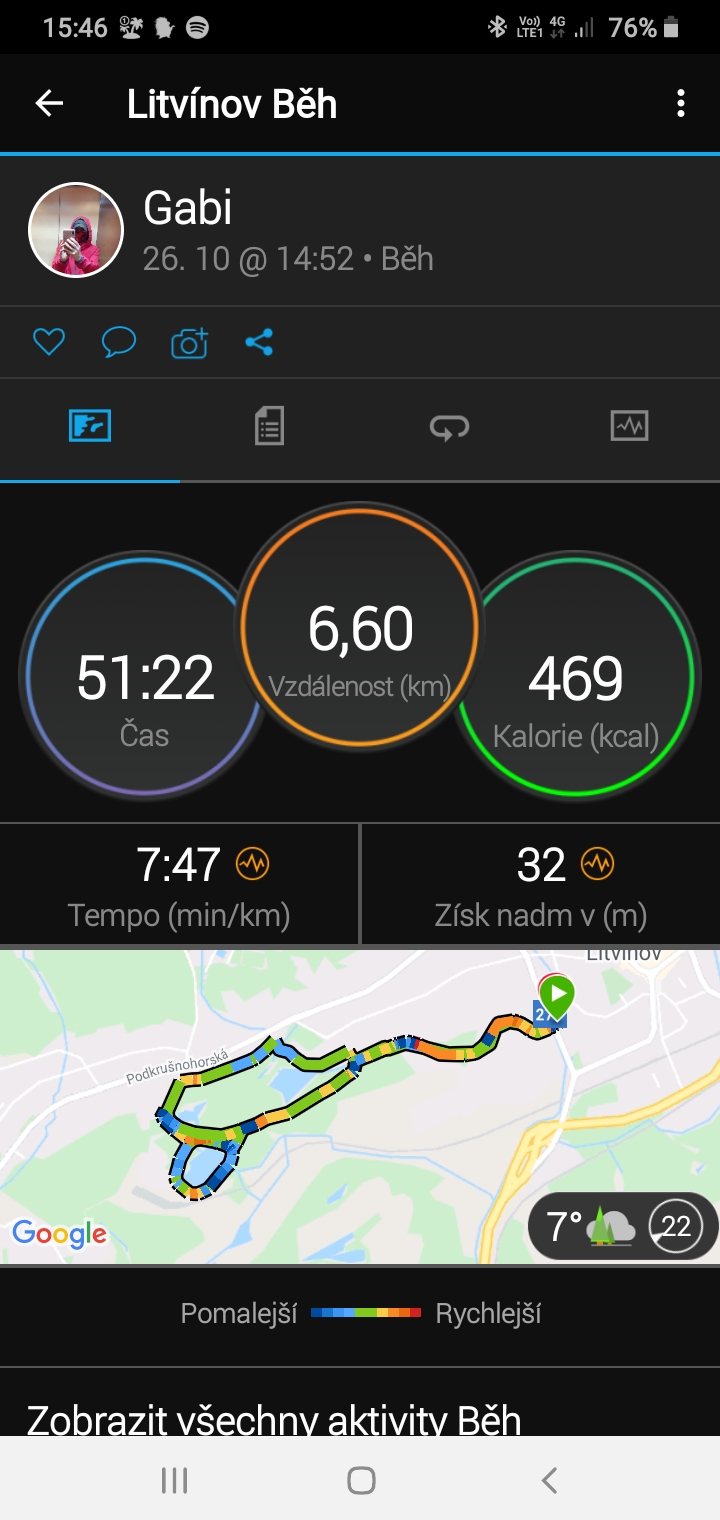This screenshot has height=1520, width=720.
Task: Switch to the laps tab
Action: pyautogui.click(x=449, y=427)
